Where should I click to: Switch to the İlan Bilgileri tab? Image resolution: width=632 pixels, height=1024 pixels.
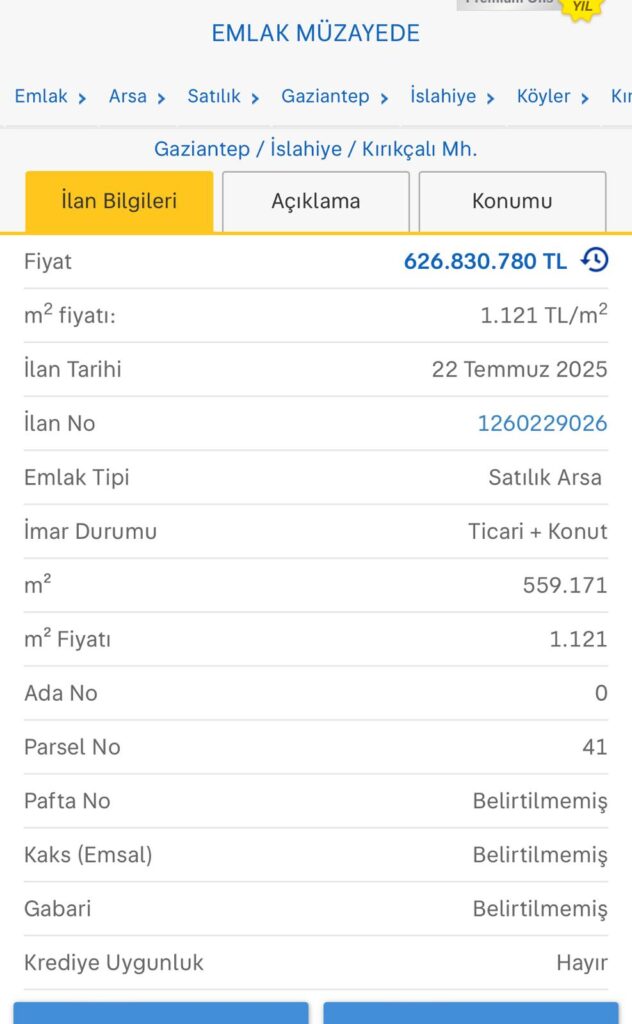(x=119, y=201)
